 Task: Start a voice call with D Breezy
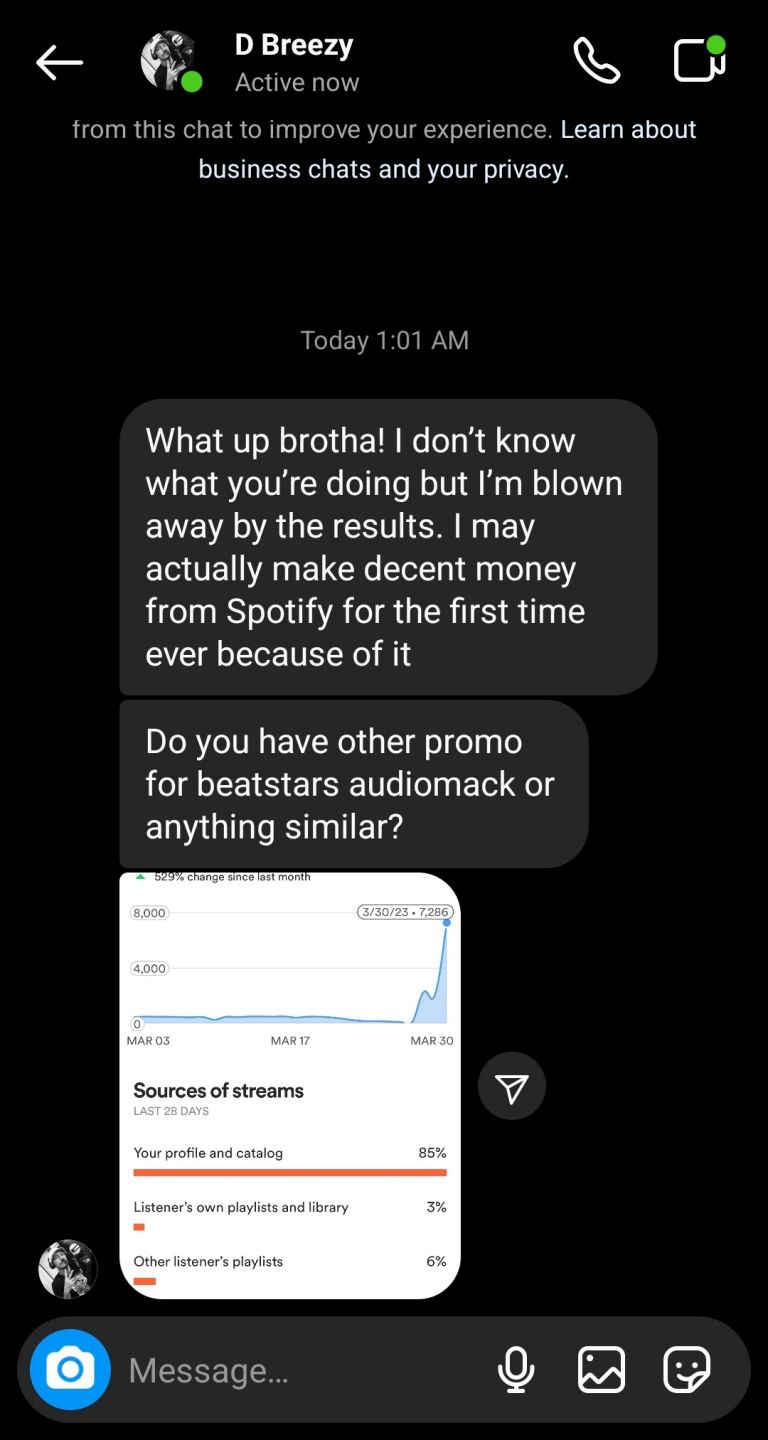596,62
